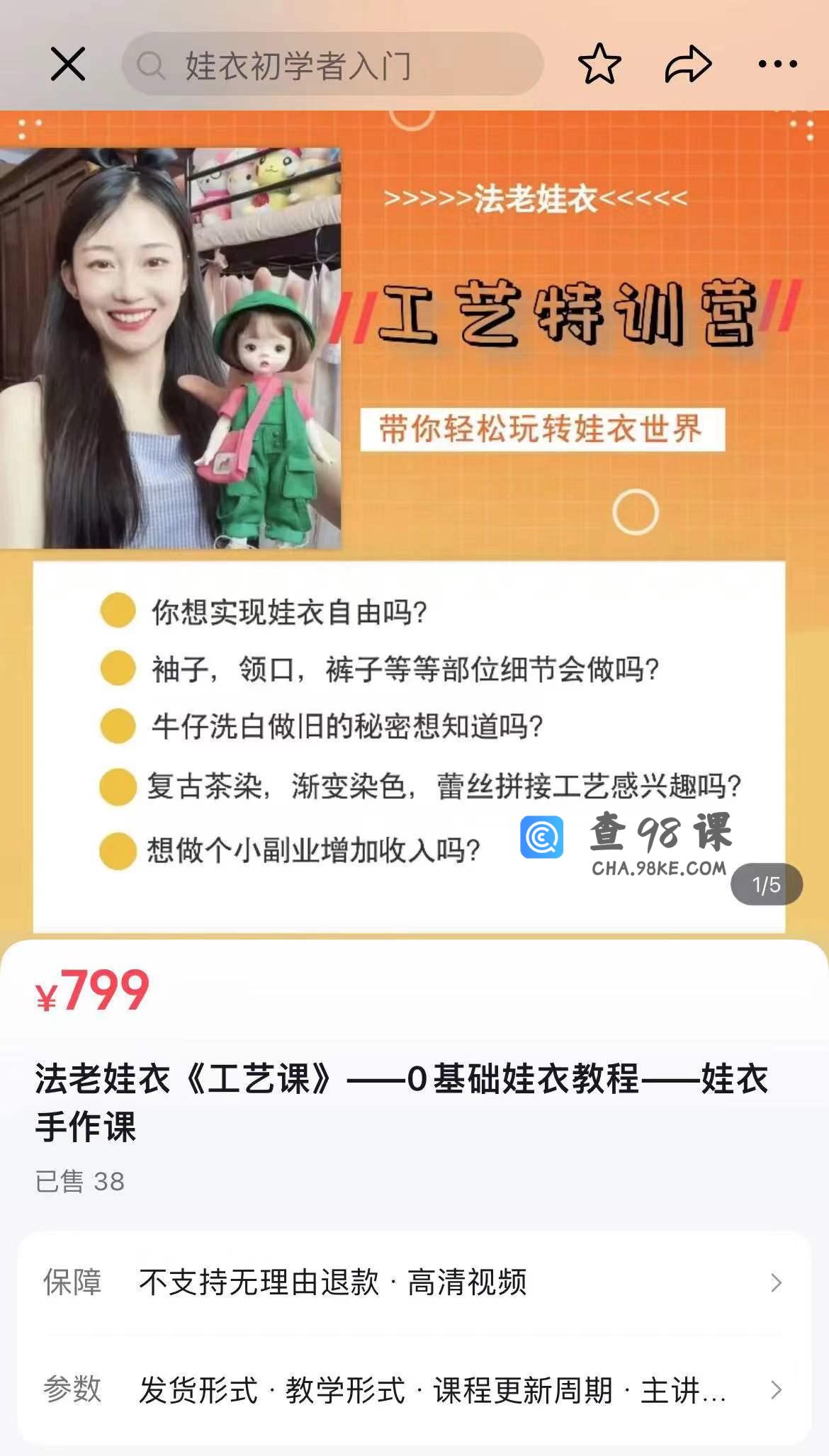829x1456 pixels.
Task: Open the 保障 guarantee details row
Action: coord(414,1282)
